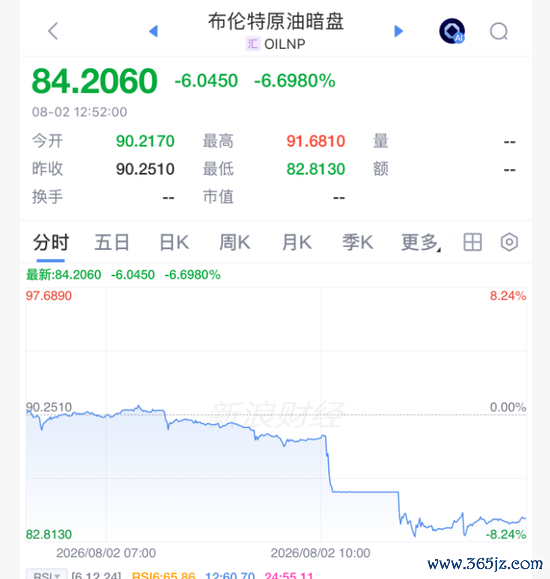Switch to the 周K chart tab
The height and width of the screenshot is (579, 550).
coord(235,243)
